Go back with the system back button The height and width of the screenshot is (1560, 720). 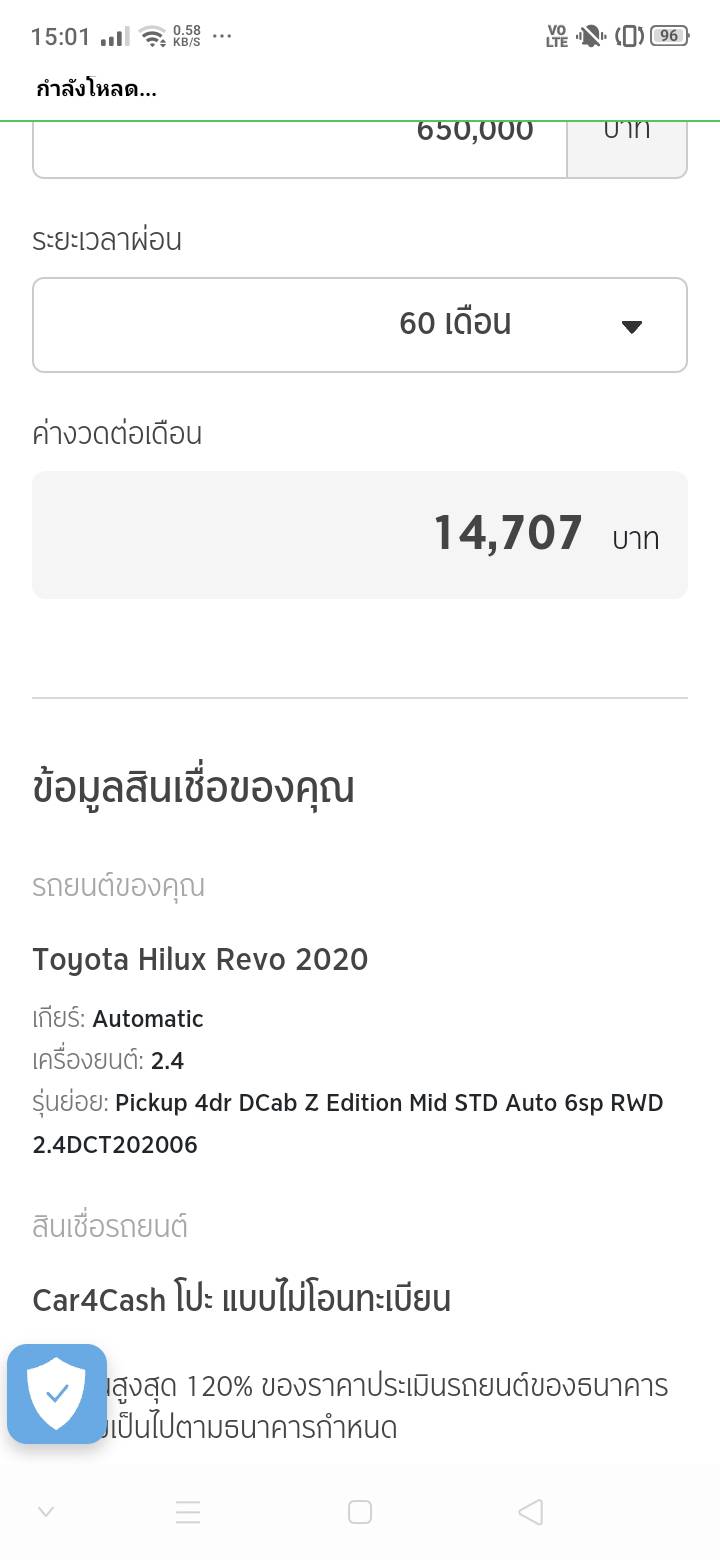coord(531,1512)
